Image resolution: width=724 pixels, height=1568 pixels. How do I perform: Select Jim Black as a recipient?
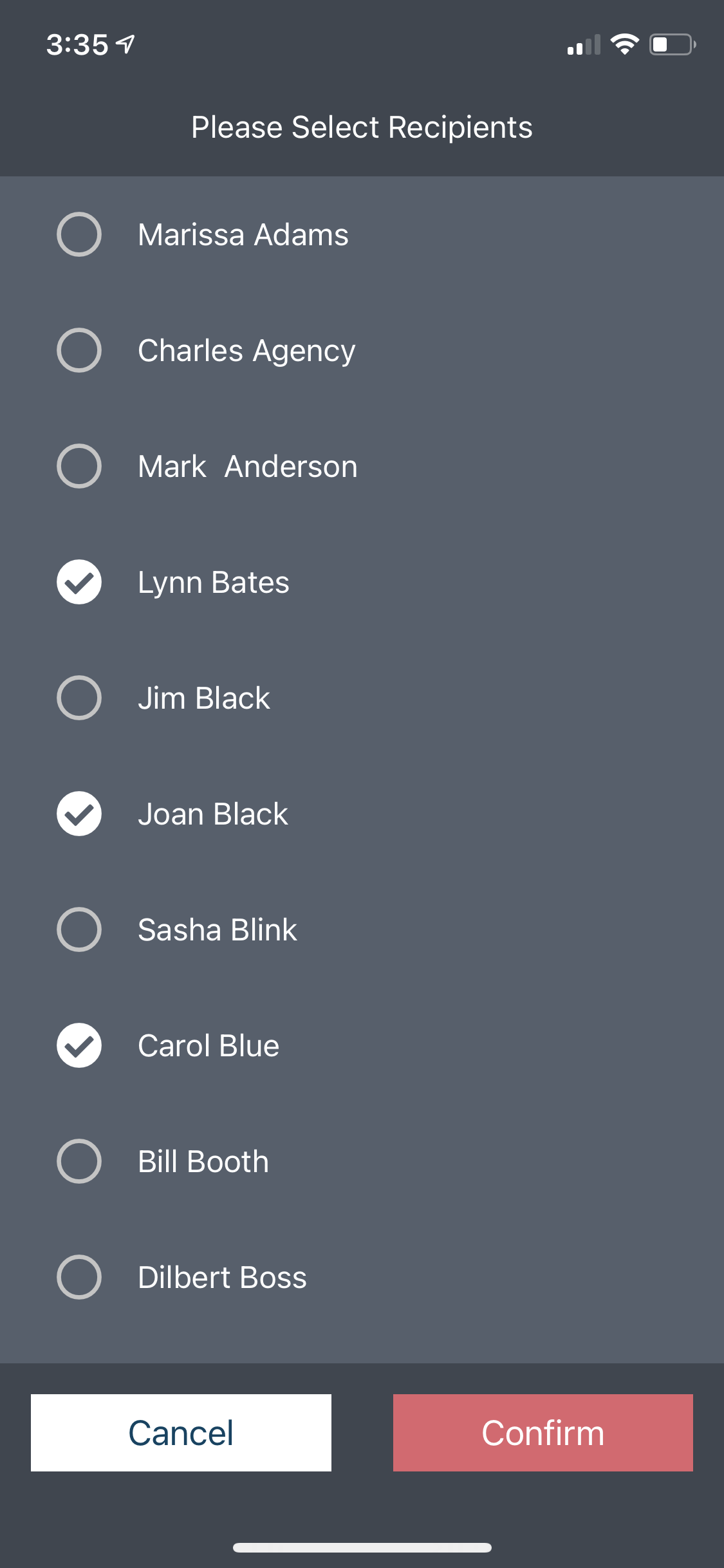79,698
